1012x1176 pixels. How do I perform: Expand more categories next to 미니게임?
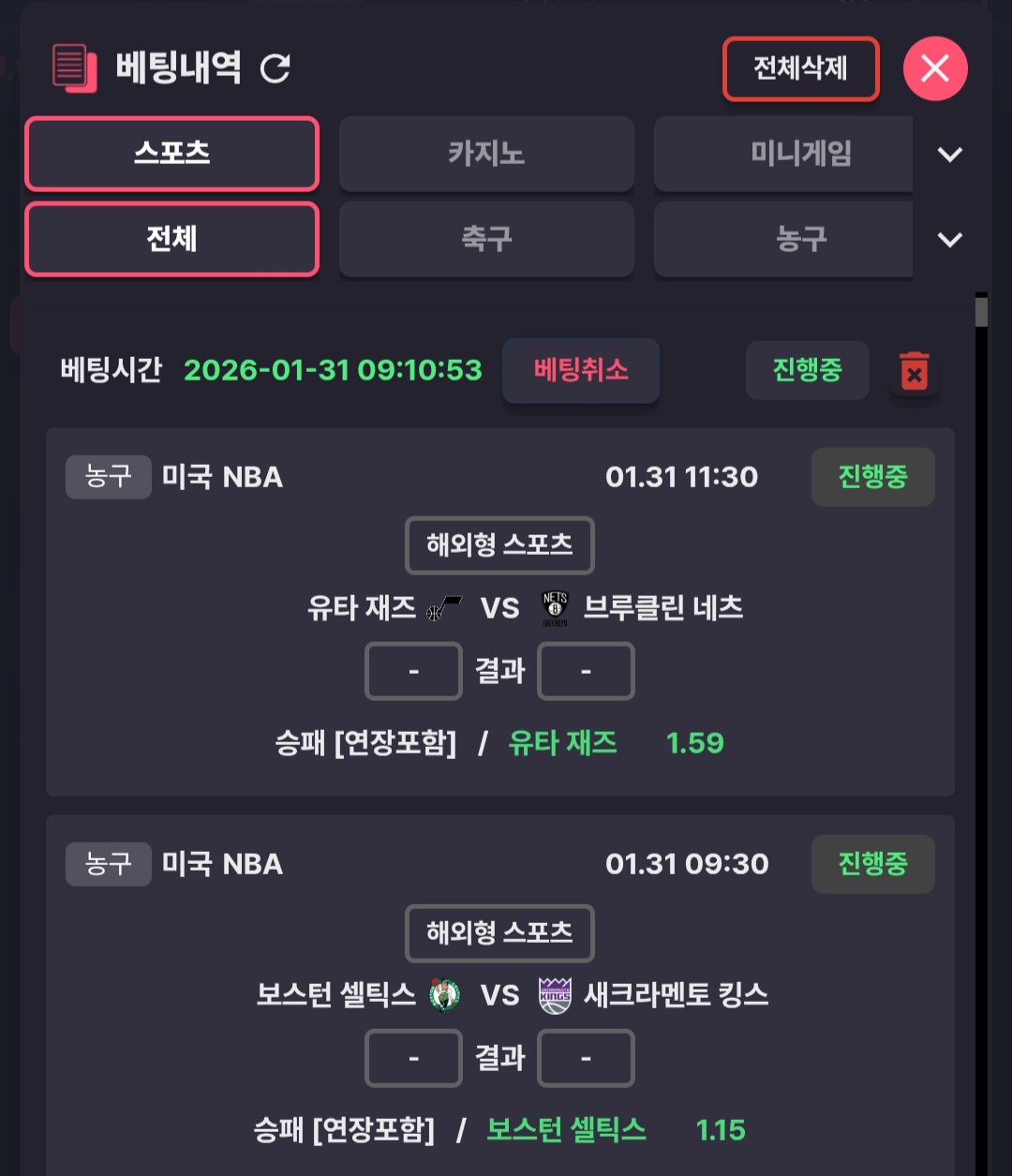pyautogui.click(x=950, y=155)
